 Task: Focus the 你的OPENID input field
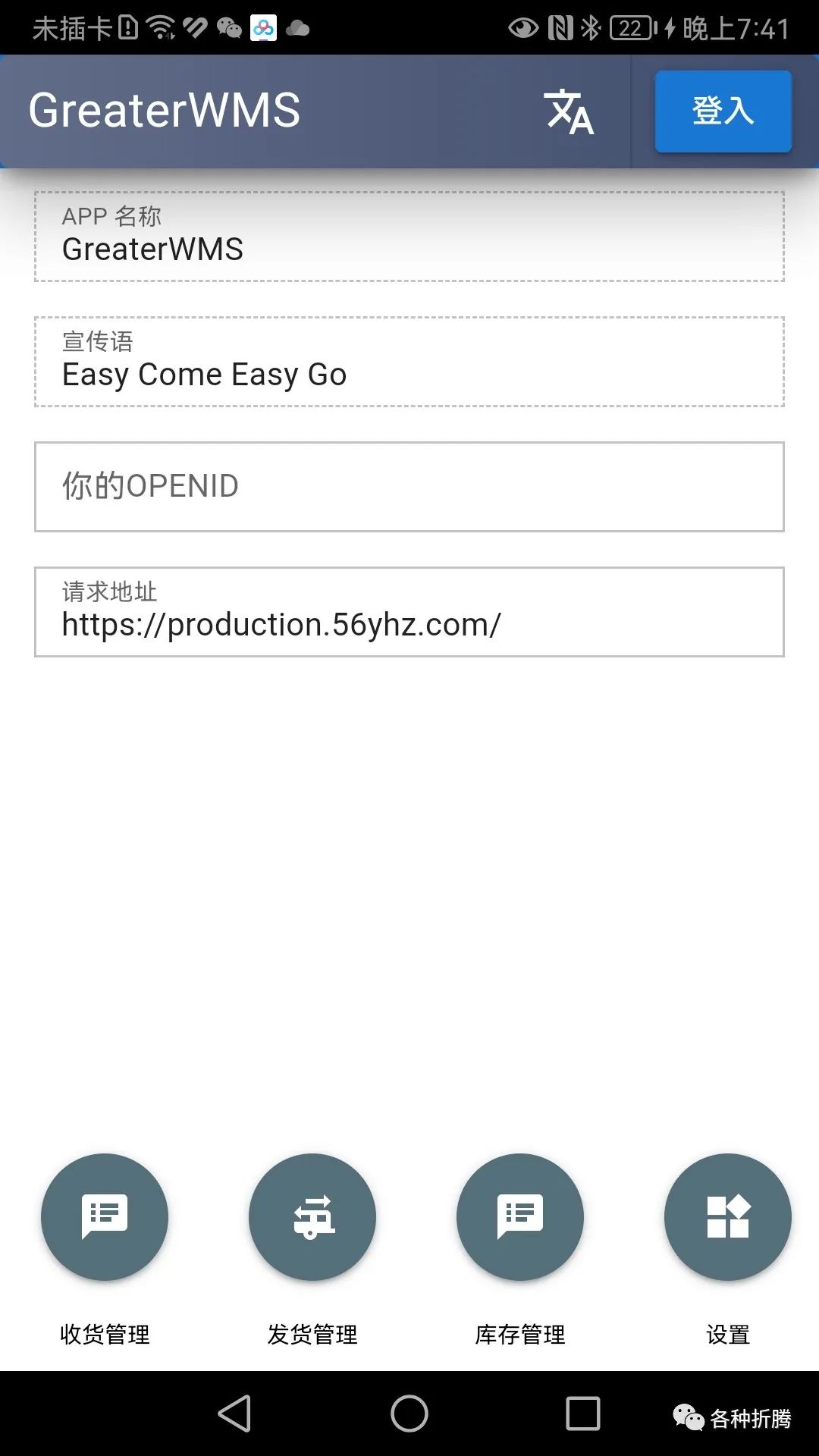tap(409, 487)
